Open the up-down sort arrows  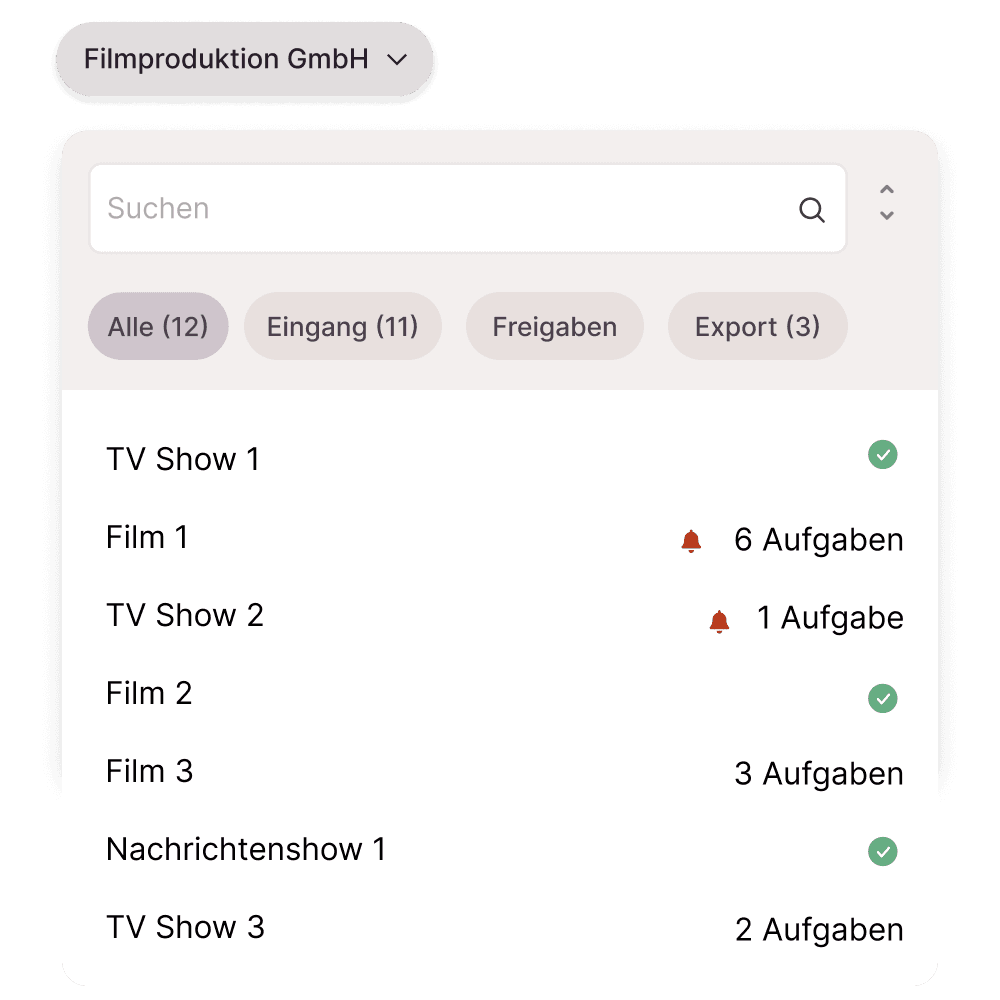click(x=886, y=203)
